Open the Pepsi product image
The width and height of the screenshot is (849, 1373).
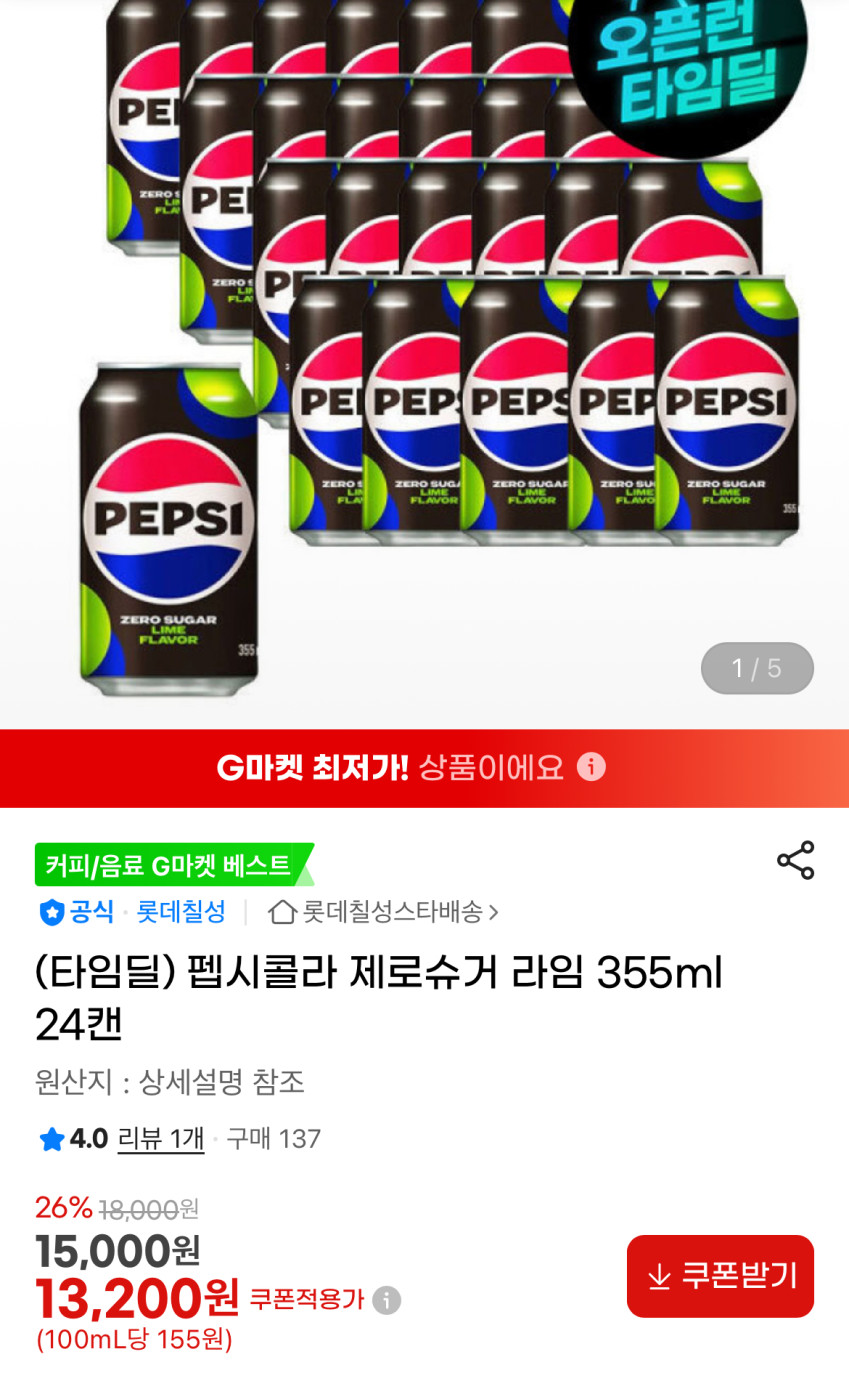424,360
